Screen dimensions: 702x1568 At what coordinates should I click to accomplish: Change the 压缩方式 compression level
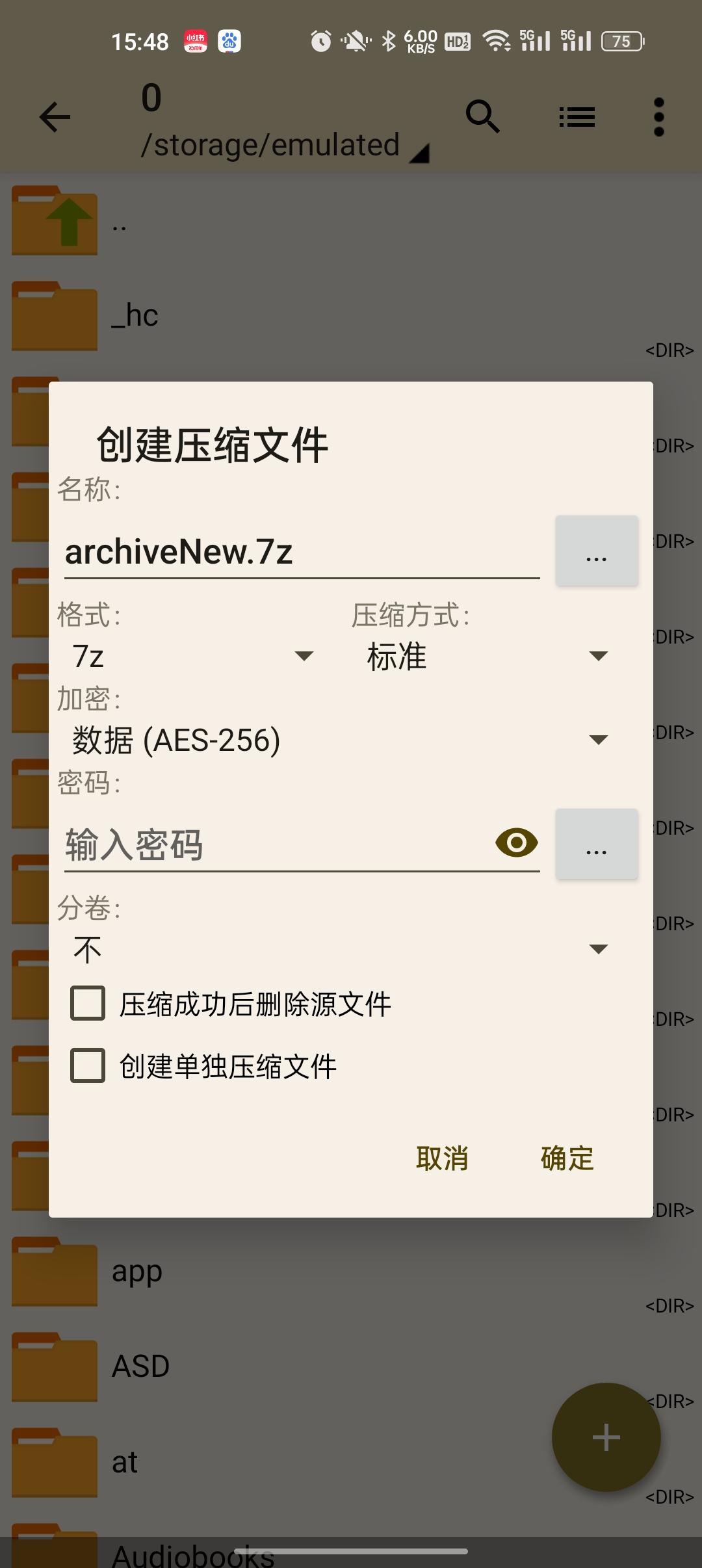click(487, 656)
